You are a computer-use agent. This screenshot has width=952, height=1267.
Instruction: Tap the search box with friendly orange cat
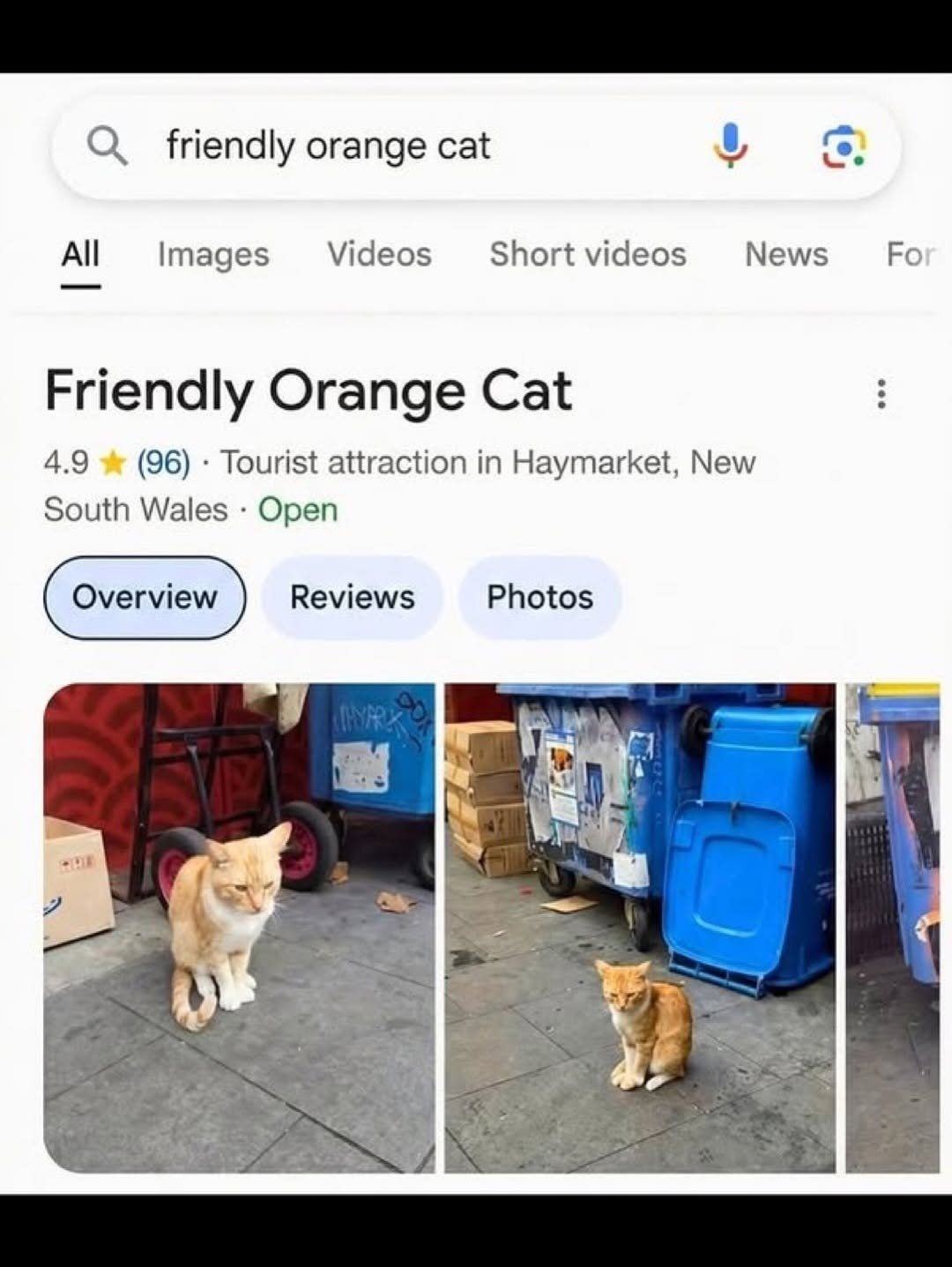click(397, 146)
